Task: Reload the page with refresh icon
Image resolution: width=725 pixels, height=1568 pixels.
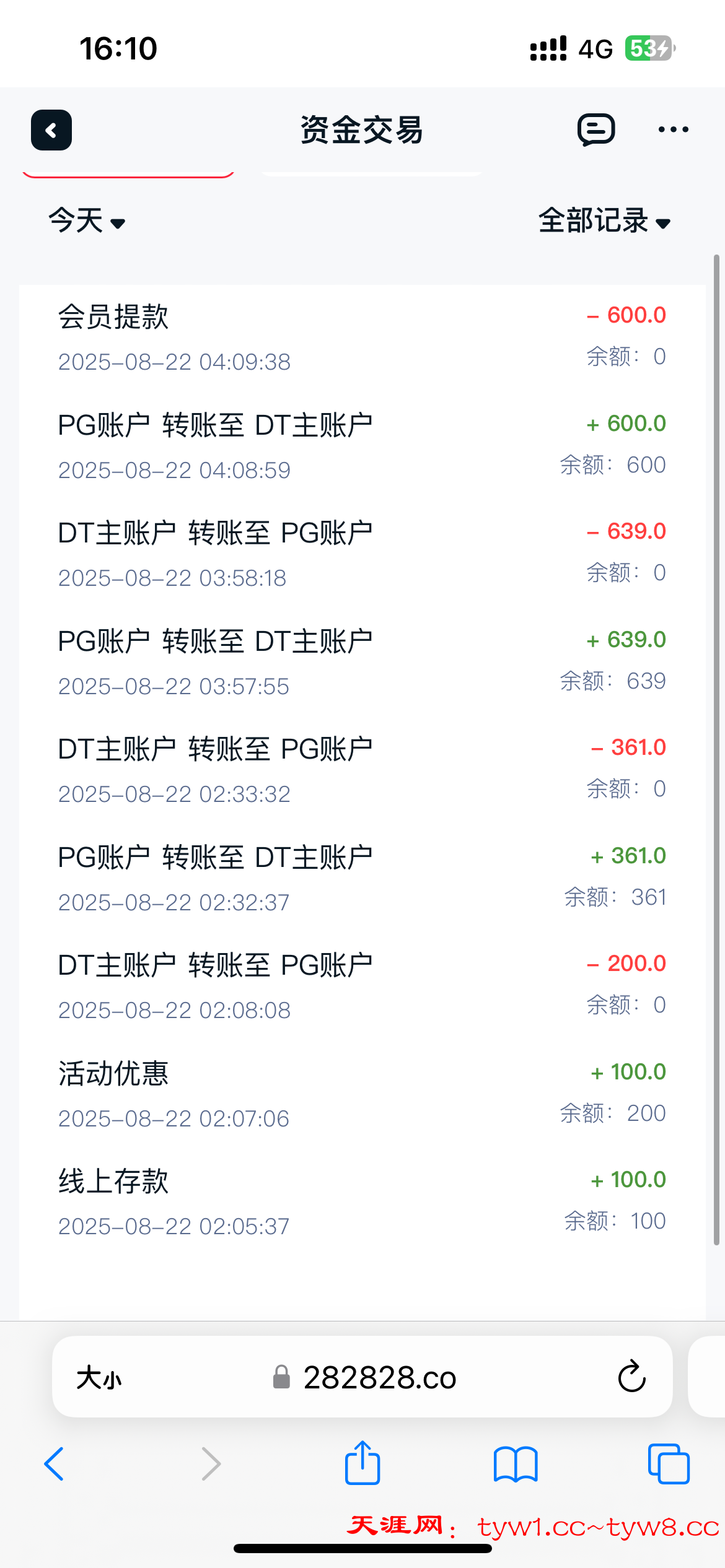Action: coord(632,1377)
